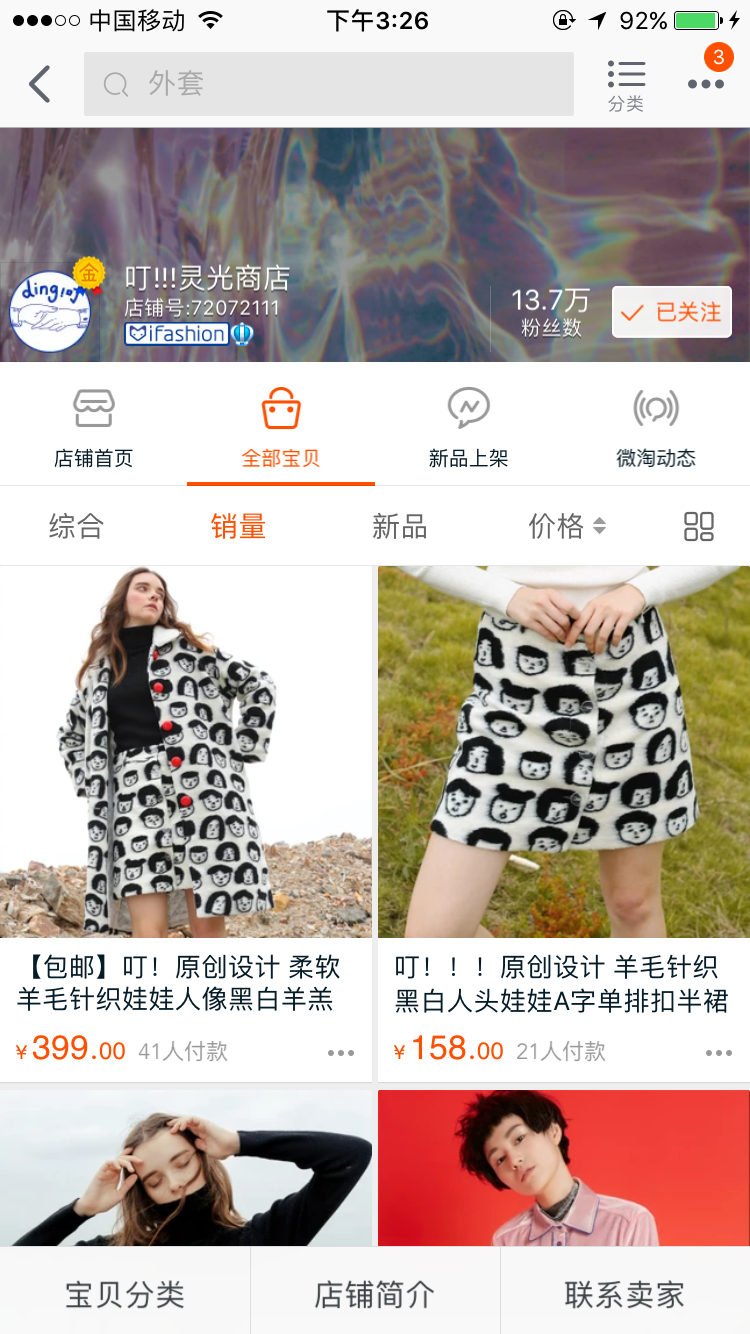Toggle the grid layout view icon
750x1334 pixels.
point(698,526)
